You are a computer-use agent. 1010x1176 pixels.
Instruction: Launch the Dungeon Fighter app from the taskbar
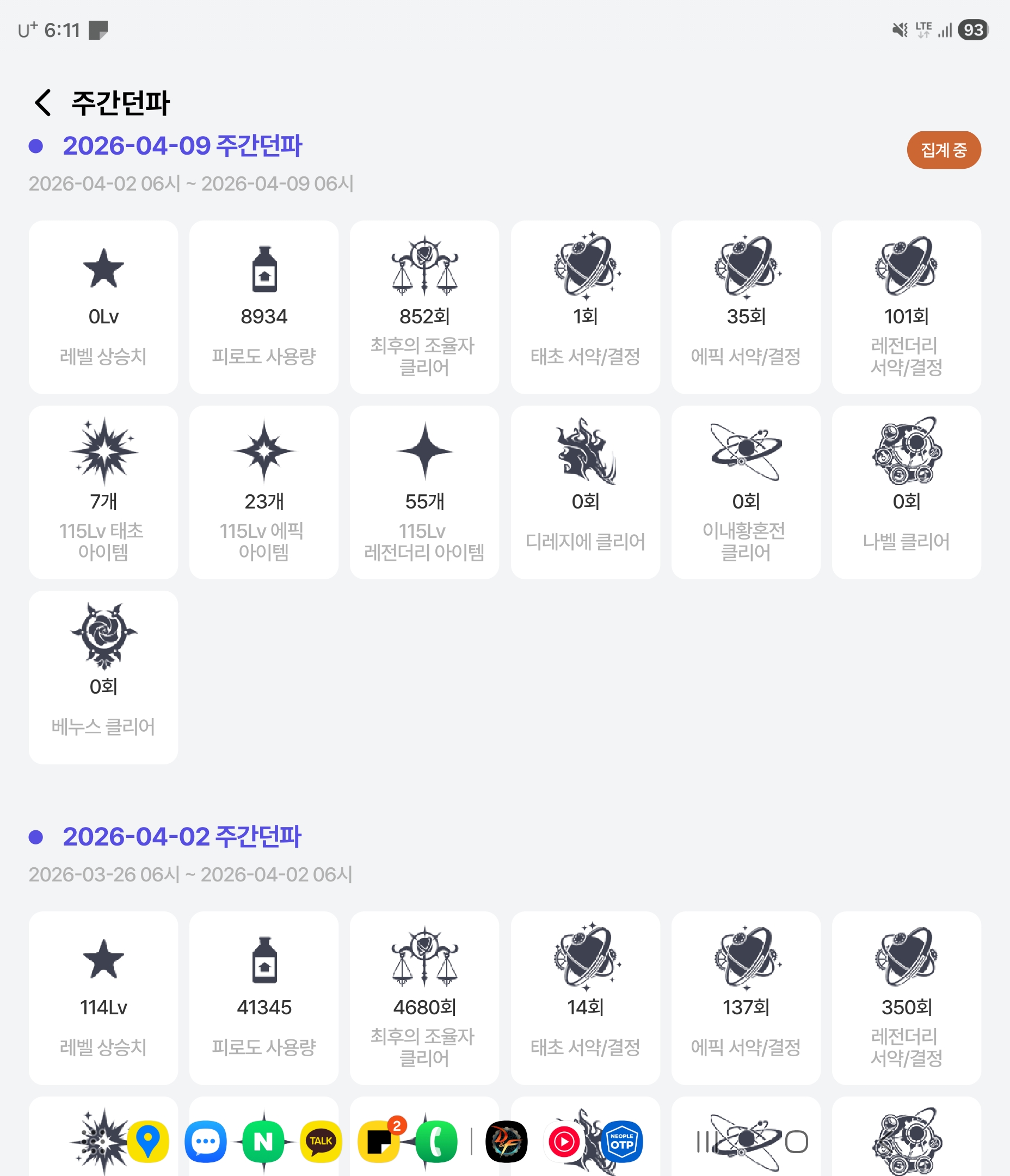coord(507,1141)
